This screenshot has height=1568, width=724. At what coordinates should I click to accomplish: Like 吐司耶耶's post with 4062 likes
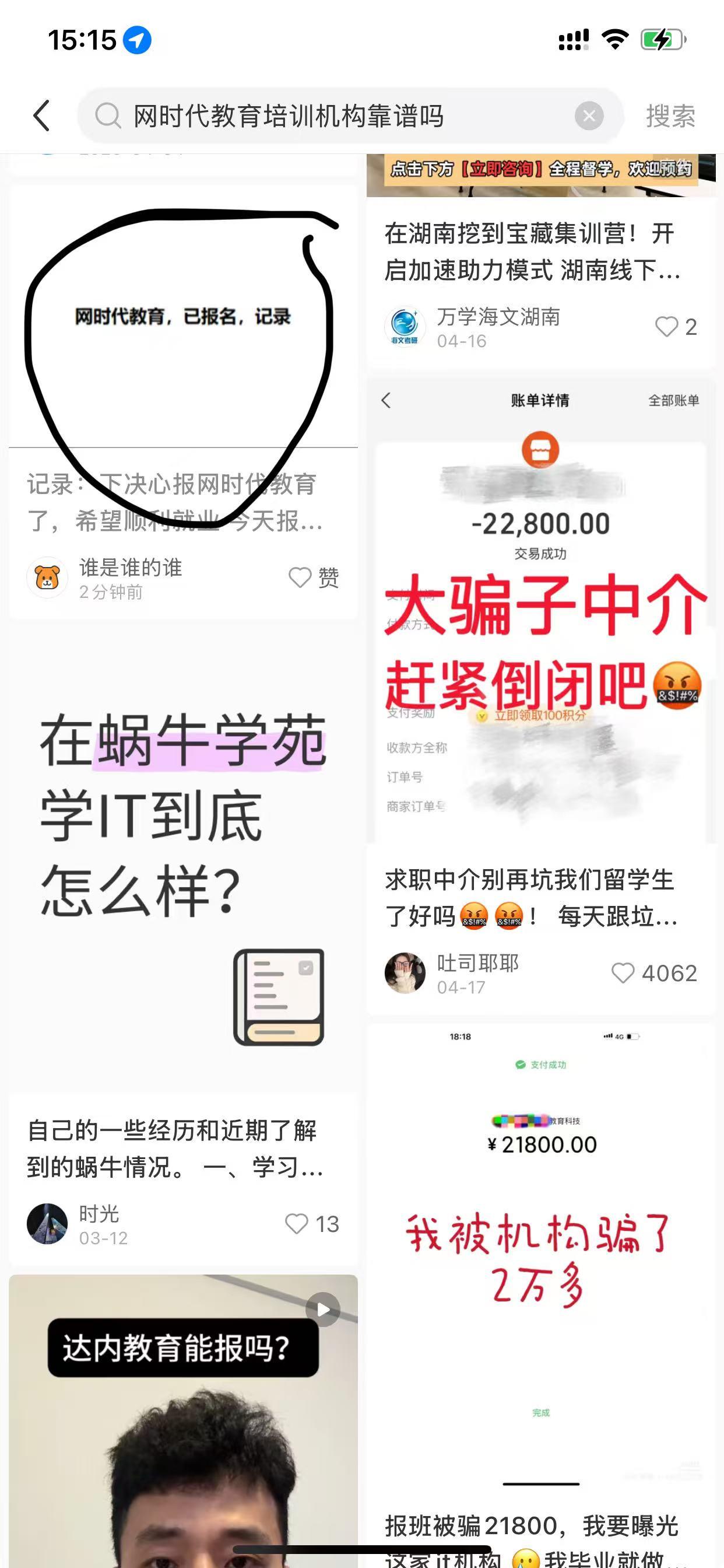pos(623,972)
